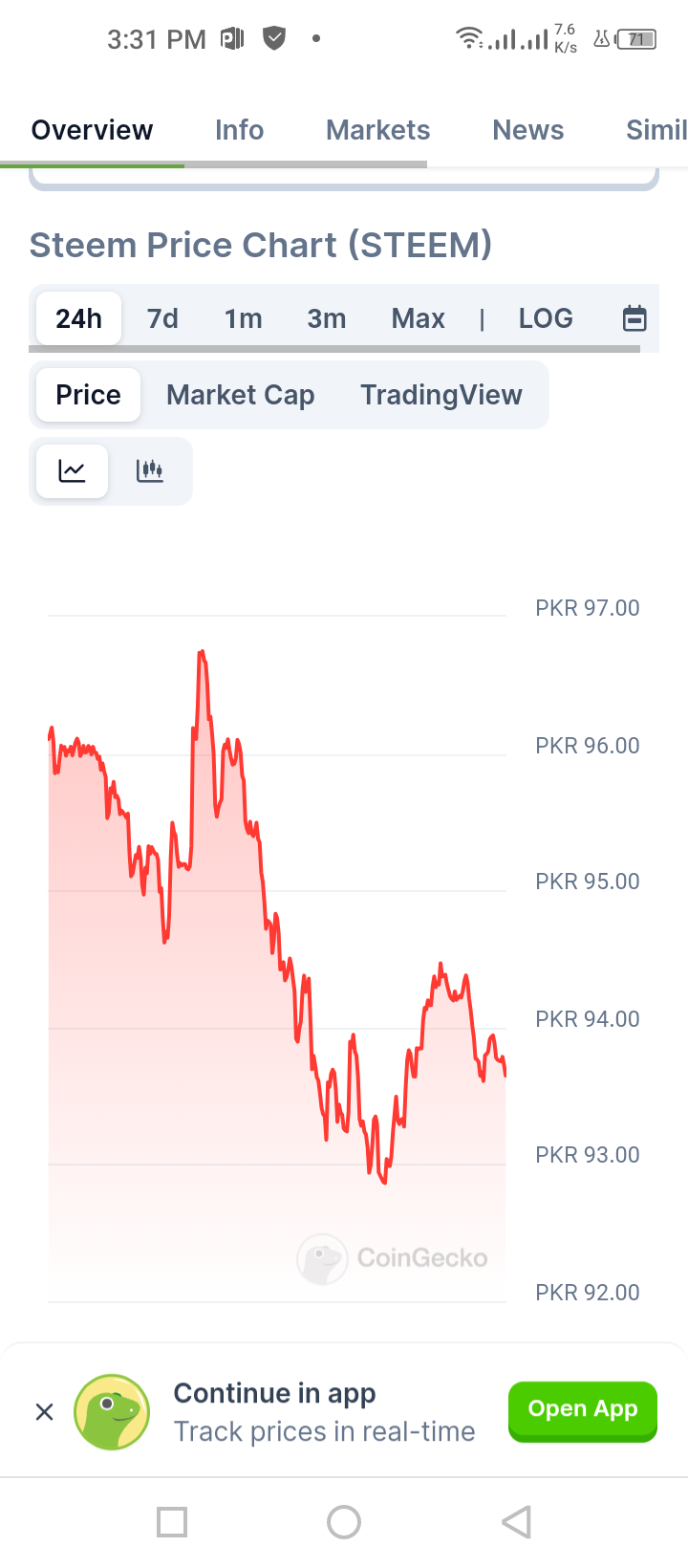Toggle the LOG scale option

point(546,318)
